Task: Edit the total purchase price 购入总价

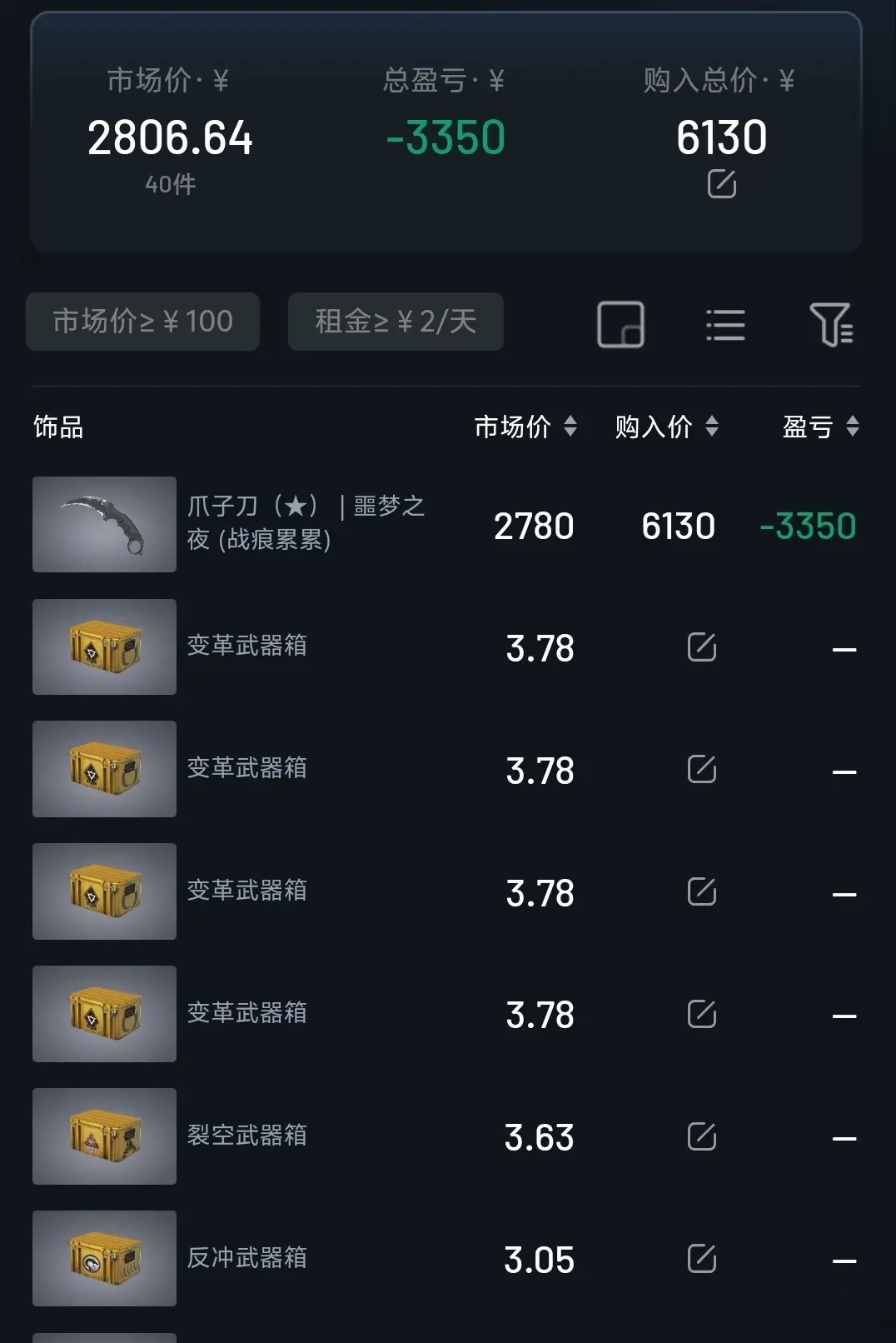Action: coord(721,184)
